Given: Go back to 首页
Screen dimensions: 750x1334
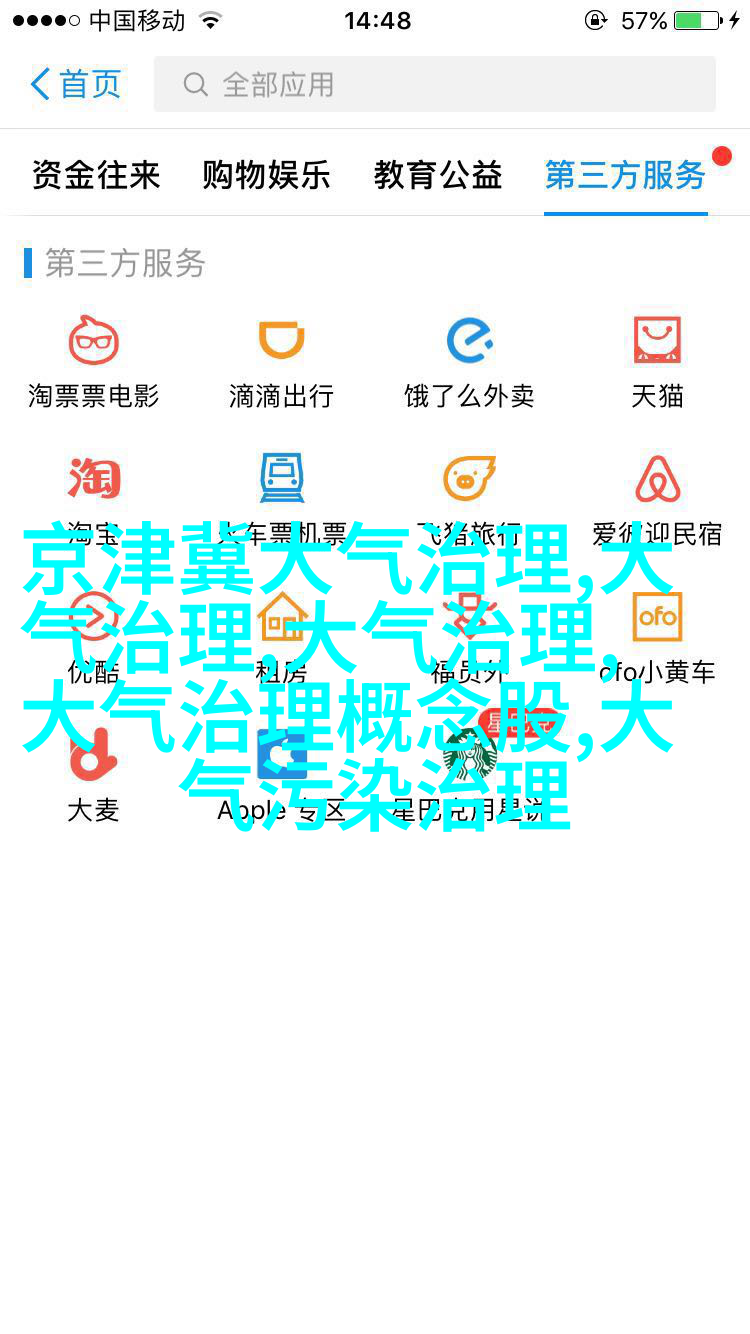Looking at the screenshot, I should tap(75, 84).
